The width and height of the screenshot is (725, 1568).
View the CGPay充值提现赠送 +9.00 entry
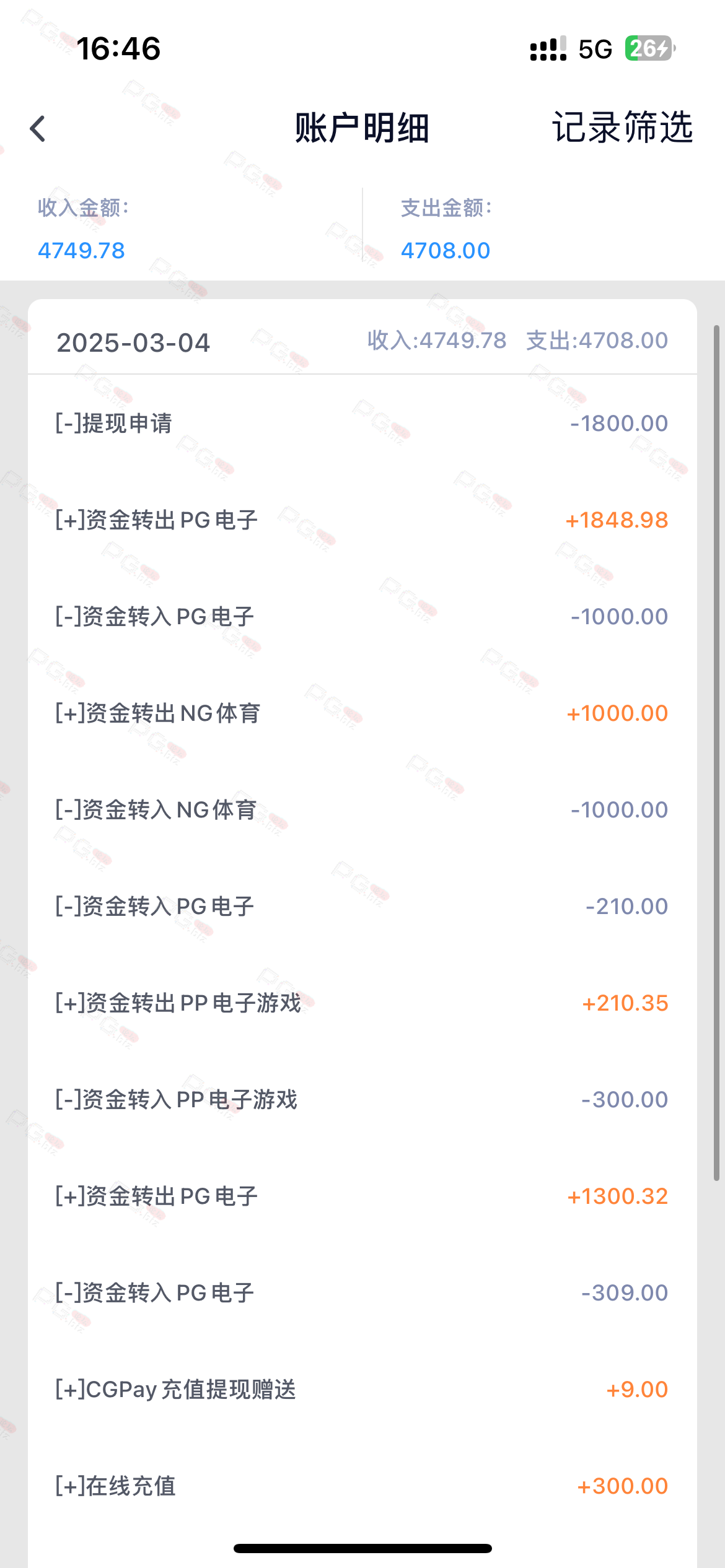pos(362,1390)
